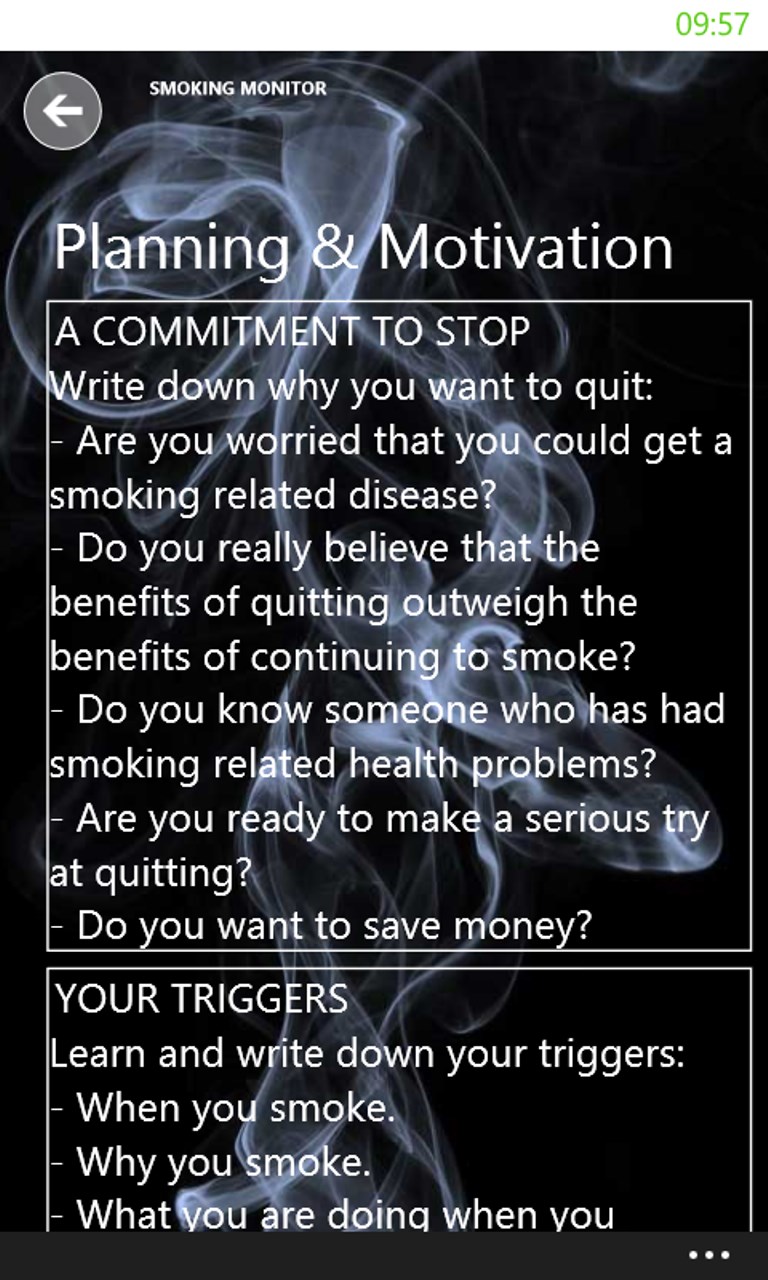Tap the bottom application bar strip
Screen dimensions: 768x1280
pyautogui.click(x=384, y=1253)
